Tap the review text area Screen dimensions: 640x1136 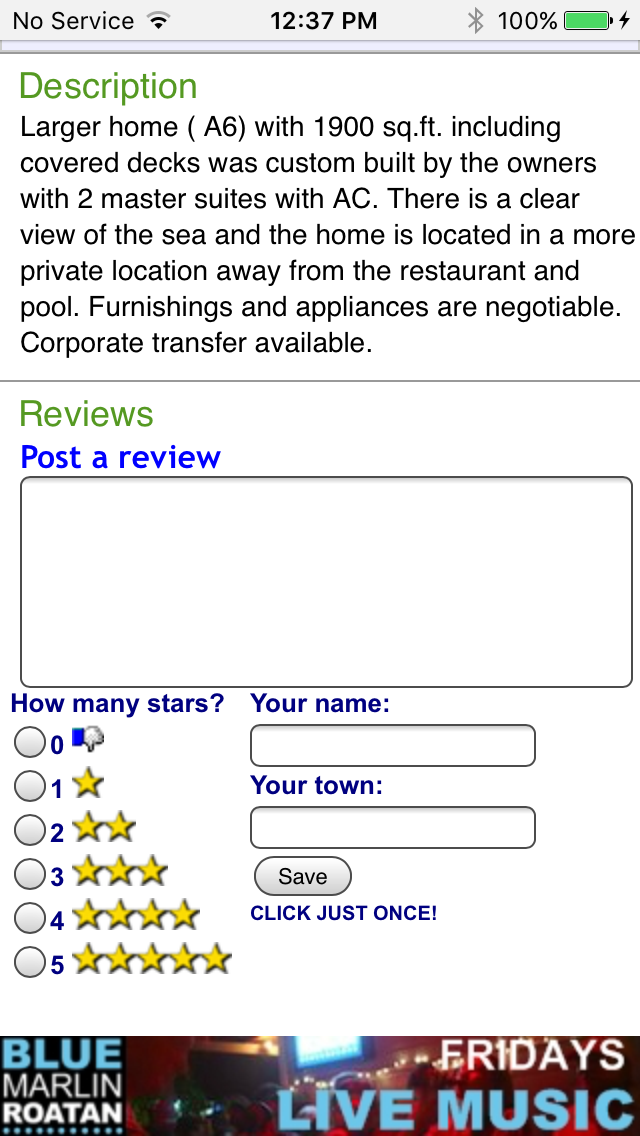click(x=326, y=581)
